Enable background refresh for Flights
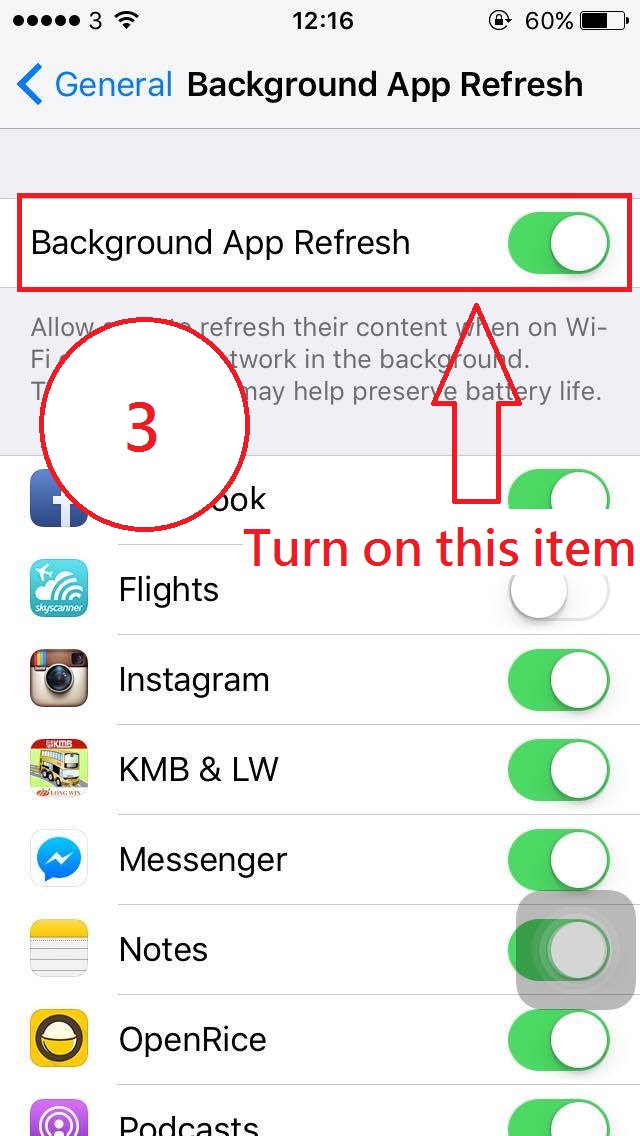640x1136 pixels. point(558,590)
